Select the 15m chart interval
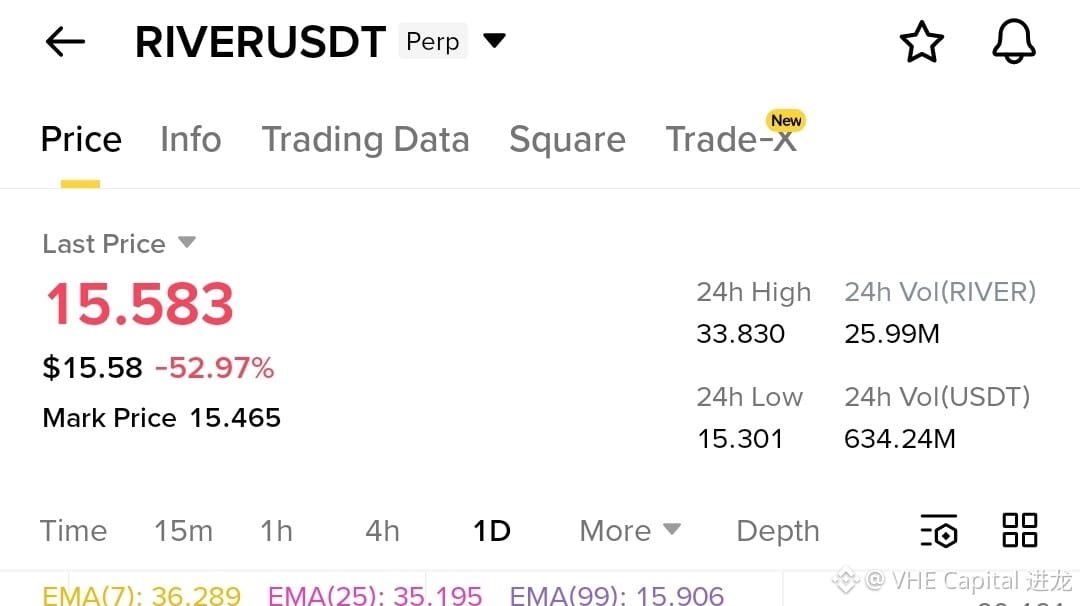Screen dimensions: 1080x606 [x=183, y=531]
